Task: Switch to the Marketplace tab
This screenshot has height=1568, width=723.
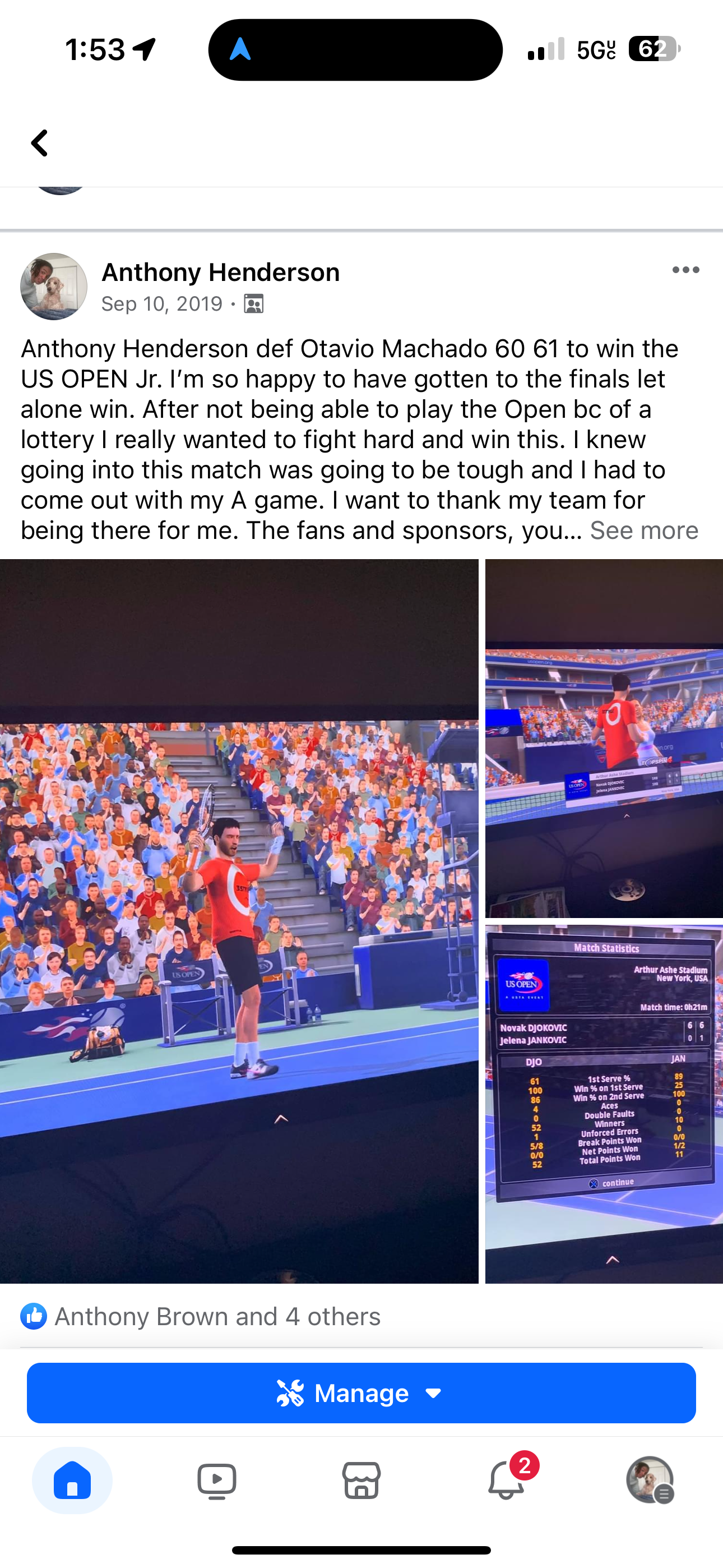Action: click(x=361, y=1481)
